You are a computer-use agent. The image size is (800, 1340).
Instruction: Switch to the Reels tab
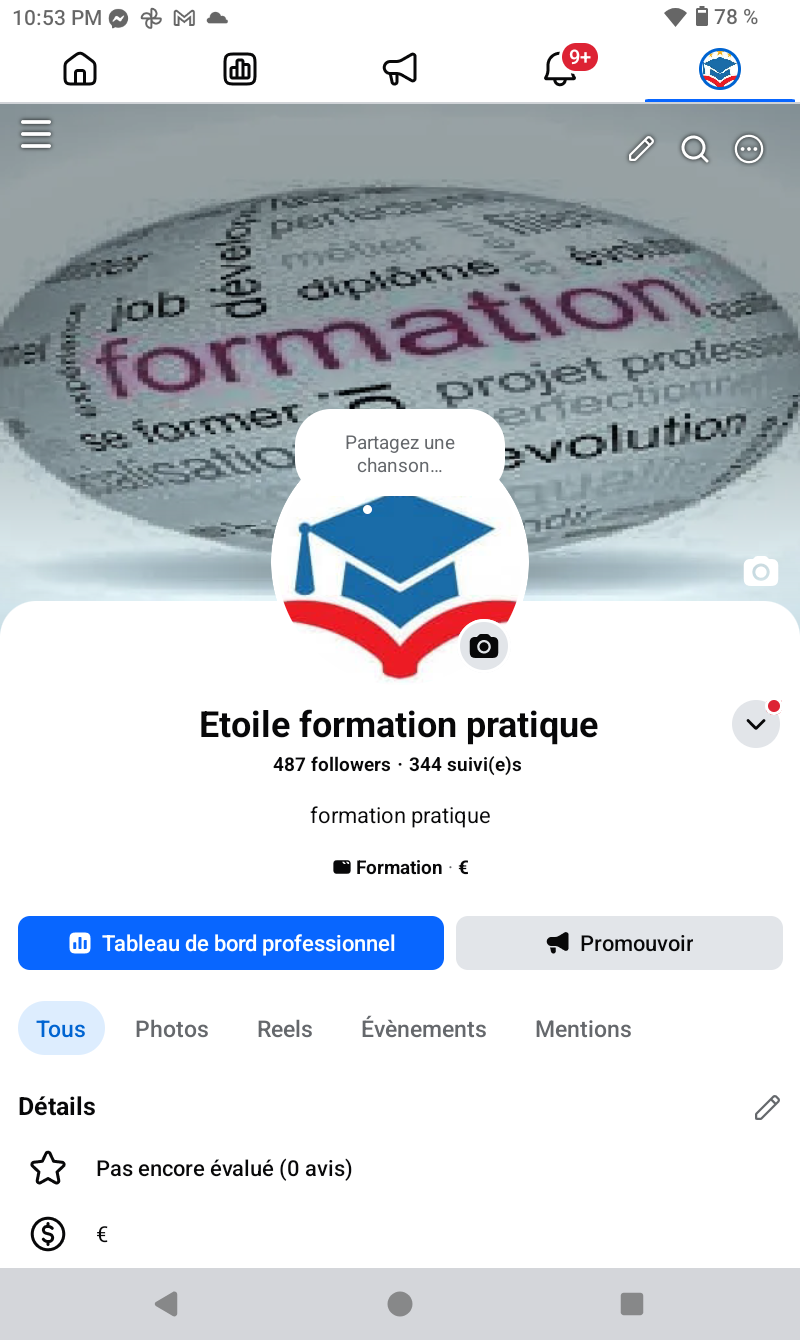tap(285, 1029)
